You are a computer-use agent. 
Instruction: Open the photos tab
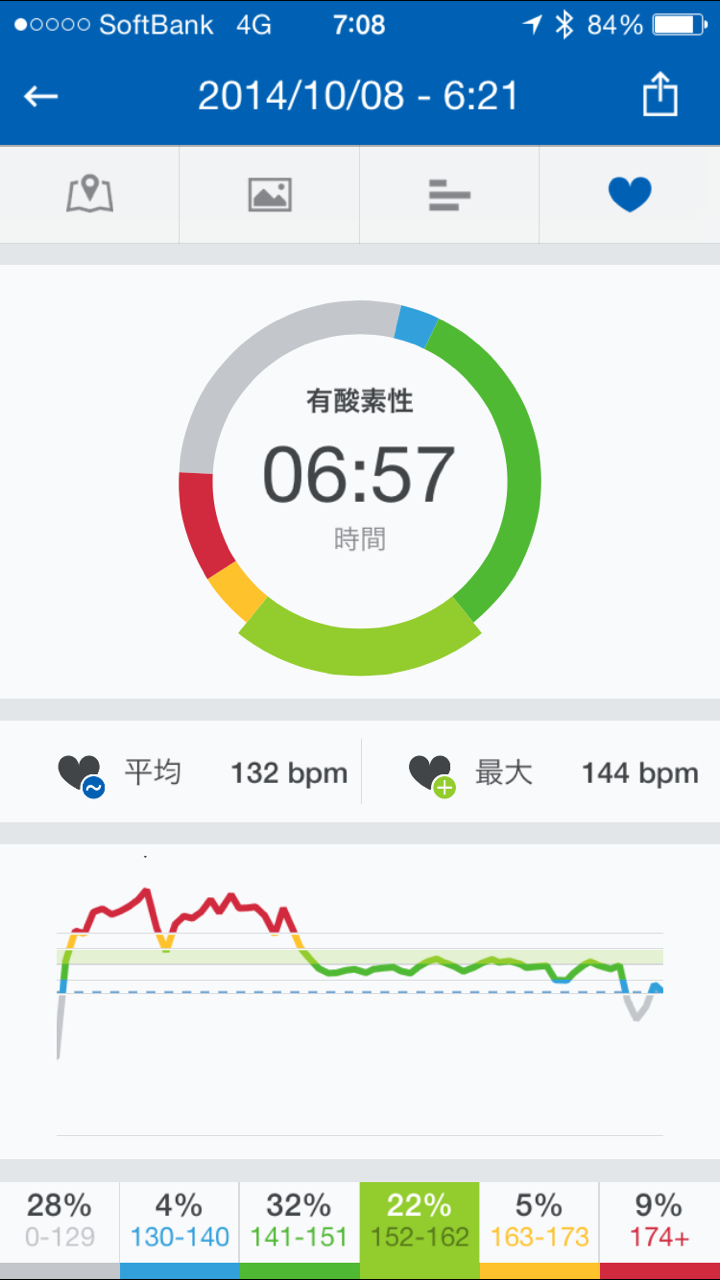click(269, 194)
